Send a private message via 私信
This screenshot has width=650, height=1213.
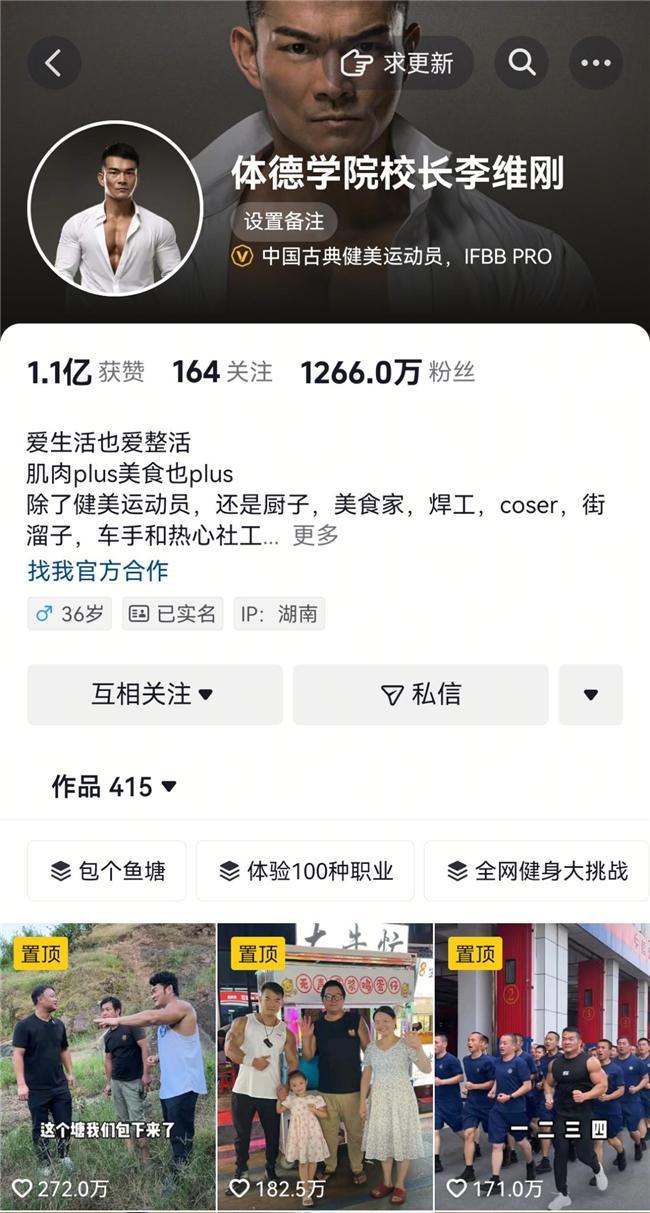[x=420, y=694]
